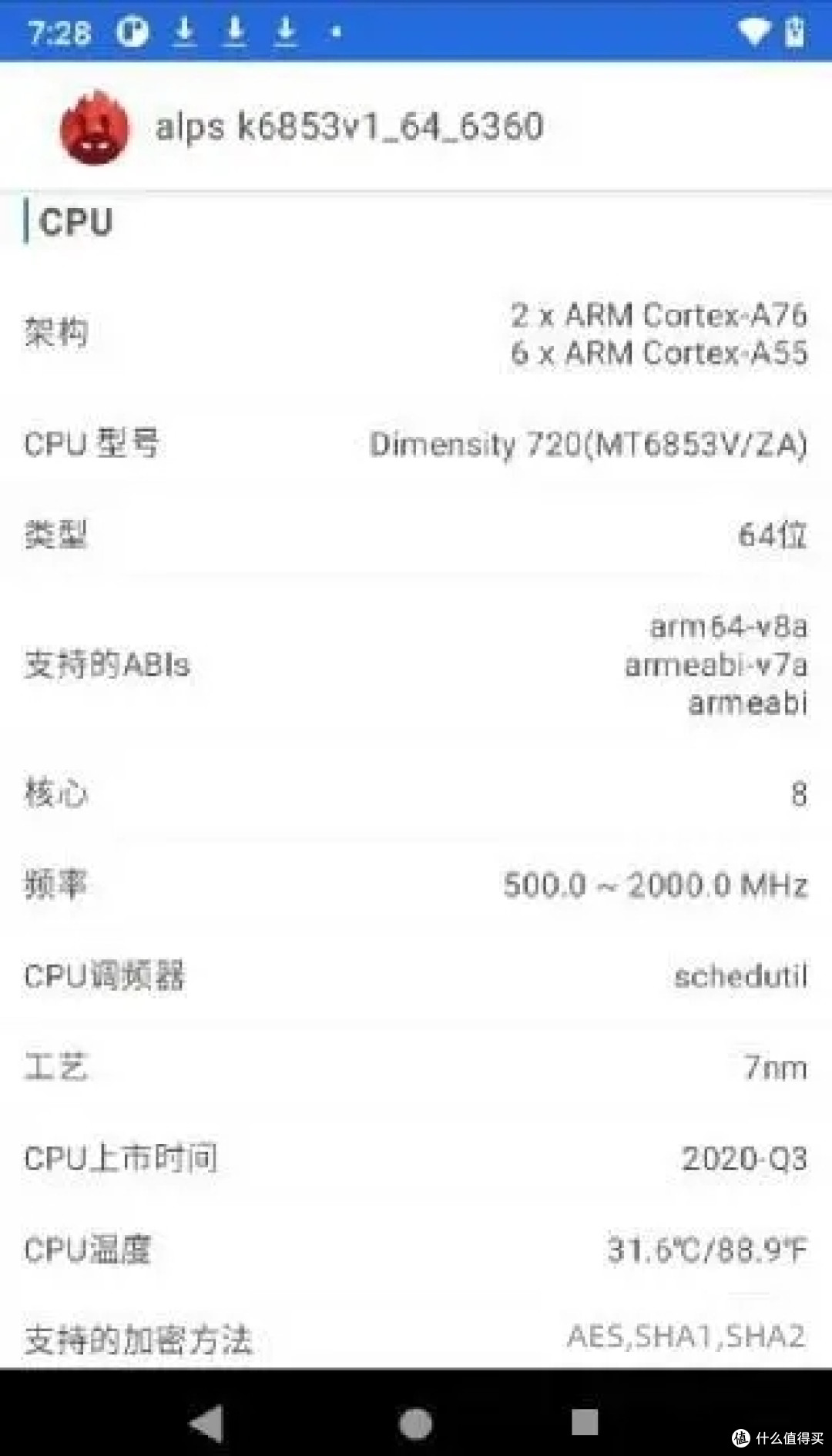Select the 2 x ARM Cortex-A76 architecture text

(659, 314)
